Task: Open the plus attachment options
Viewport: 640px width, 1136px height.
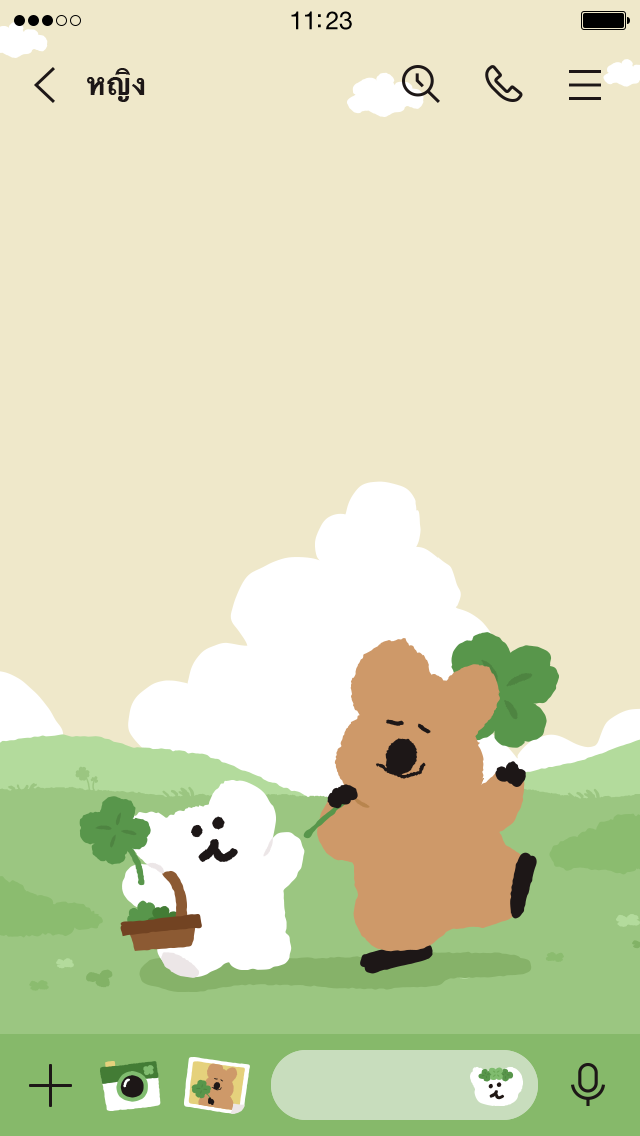Action: [x=50, y=1085]
